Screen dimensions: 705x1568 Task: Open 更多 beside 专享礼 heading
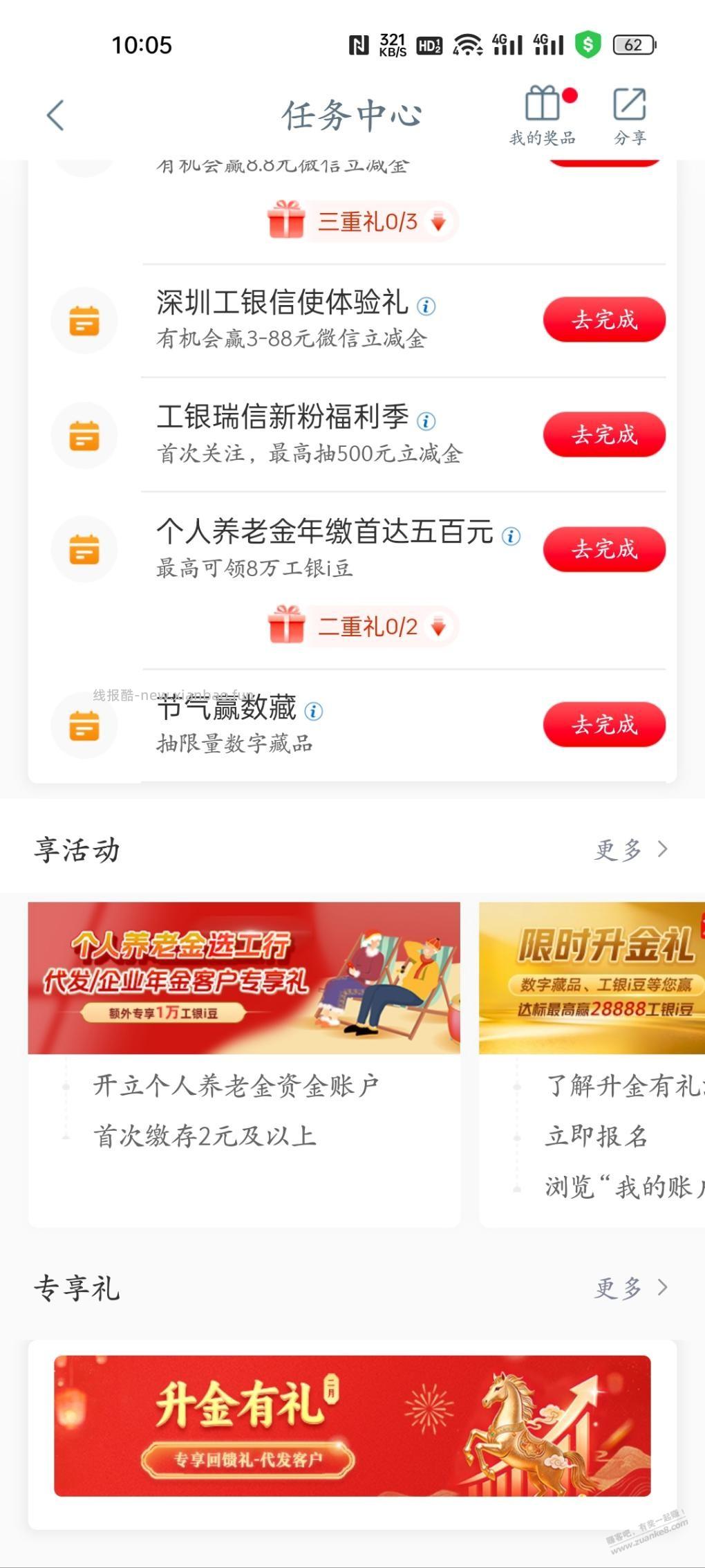tap(621, 1287)
